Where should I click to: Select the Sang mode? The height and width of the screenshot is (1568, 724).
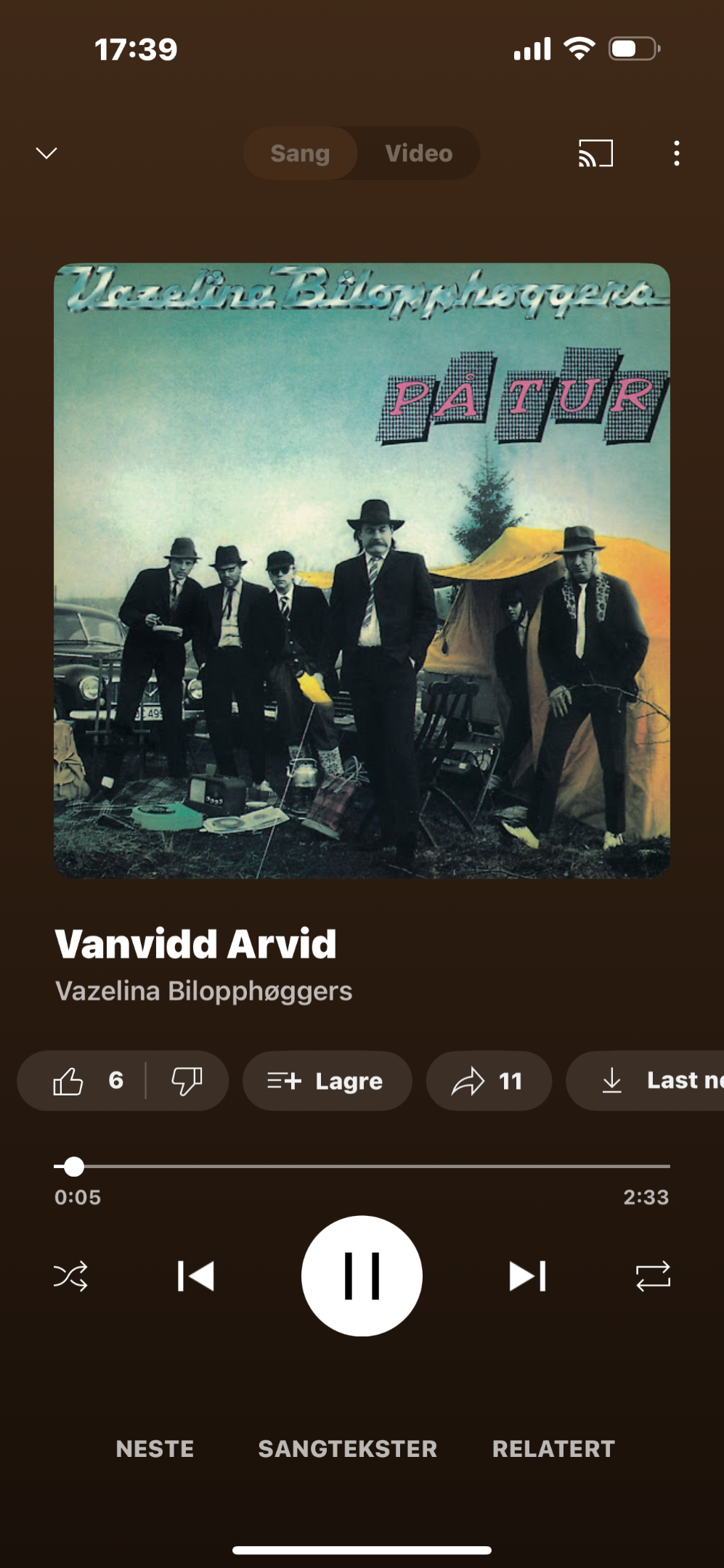300,153
